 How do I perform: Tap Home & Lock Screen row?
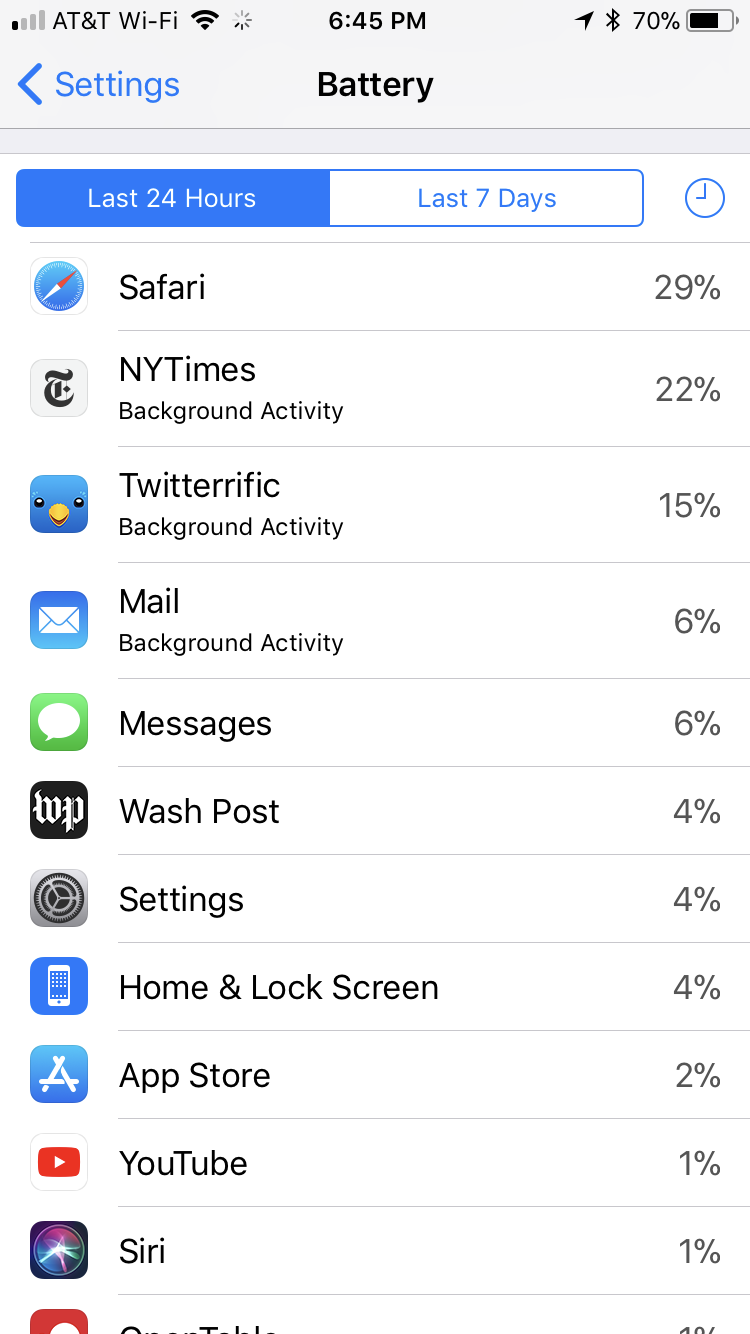coord(375,987)
